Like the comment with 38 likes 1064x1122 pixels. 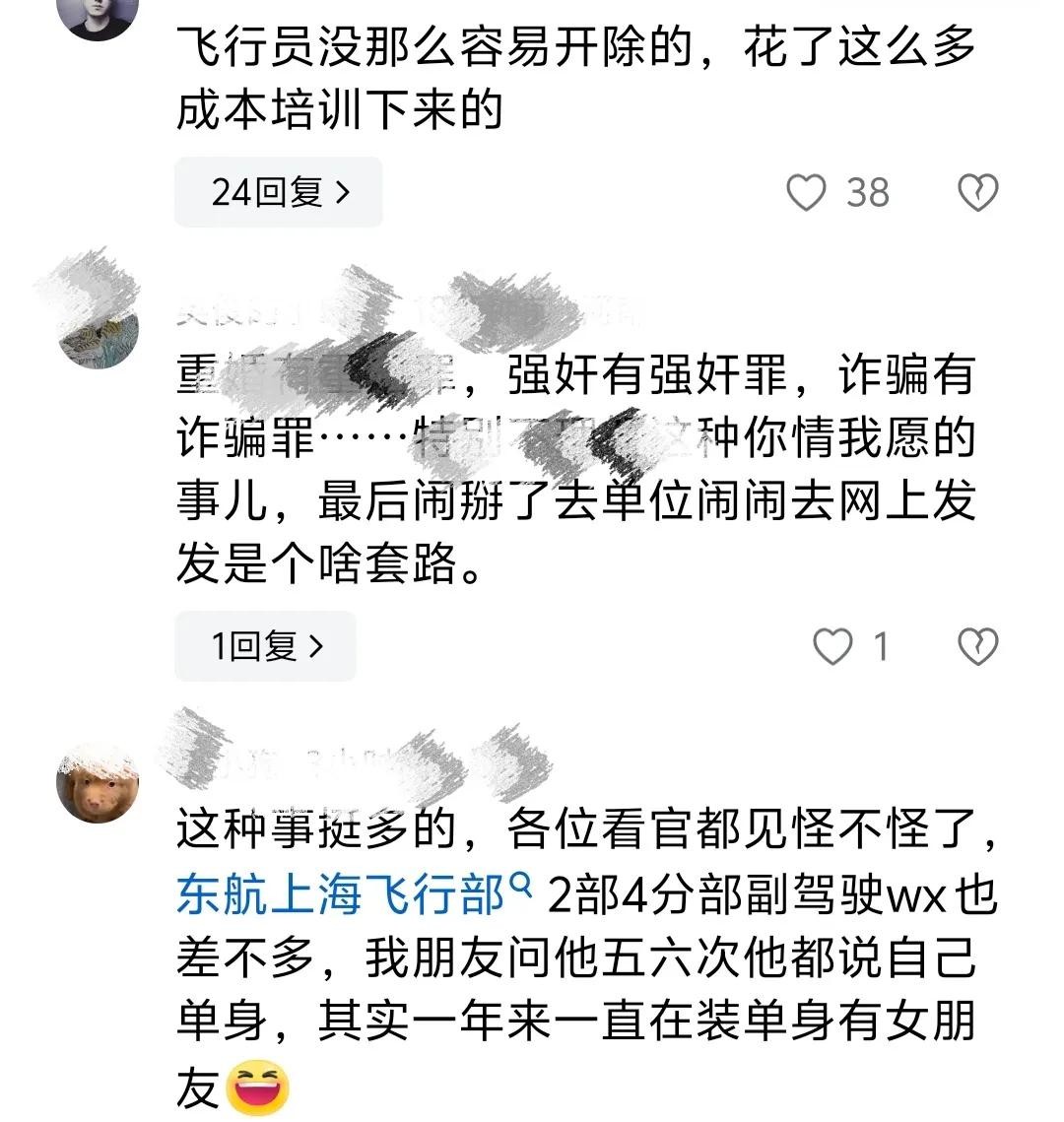coord(806,193)
